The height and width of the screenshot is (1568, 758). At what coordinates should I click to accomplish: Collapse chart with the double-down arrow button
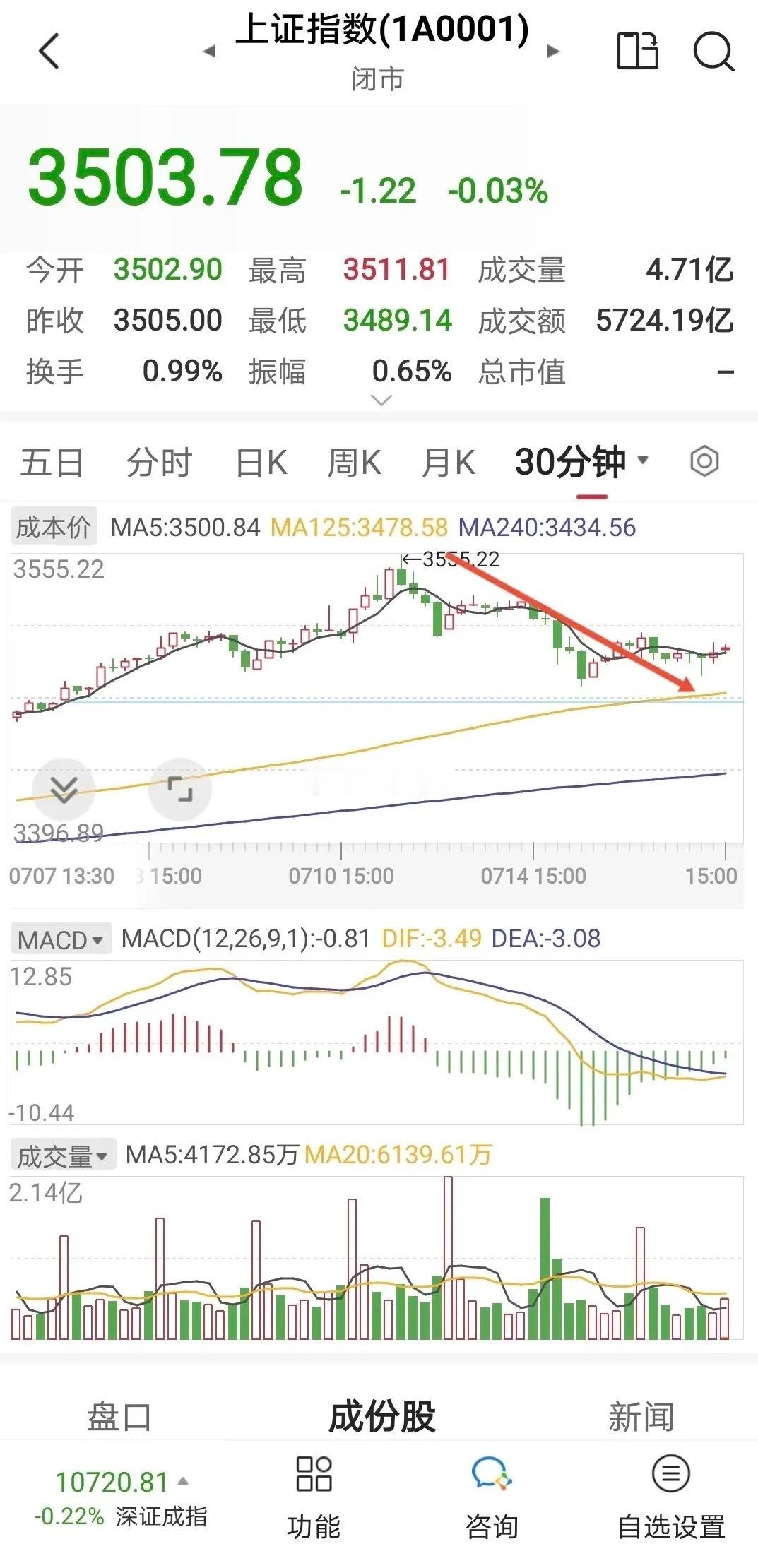[64, 790]
